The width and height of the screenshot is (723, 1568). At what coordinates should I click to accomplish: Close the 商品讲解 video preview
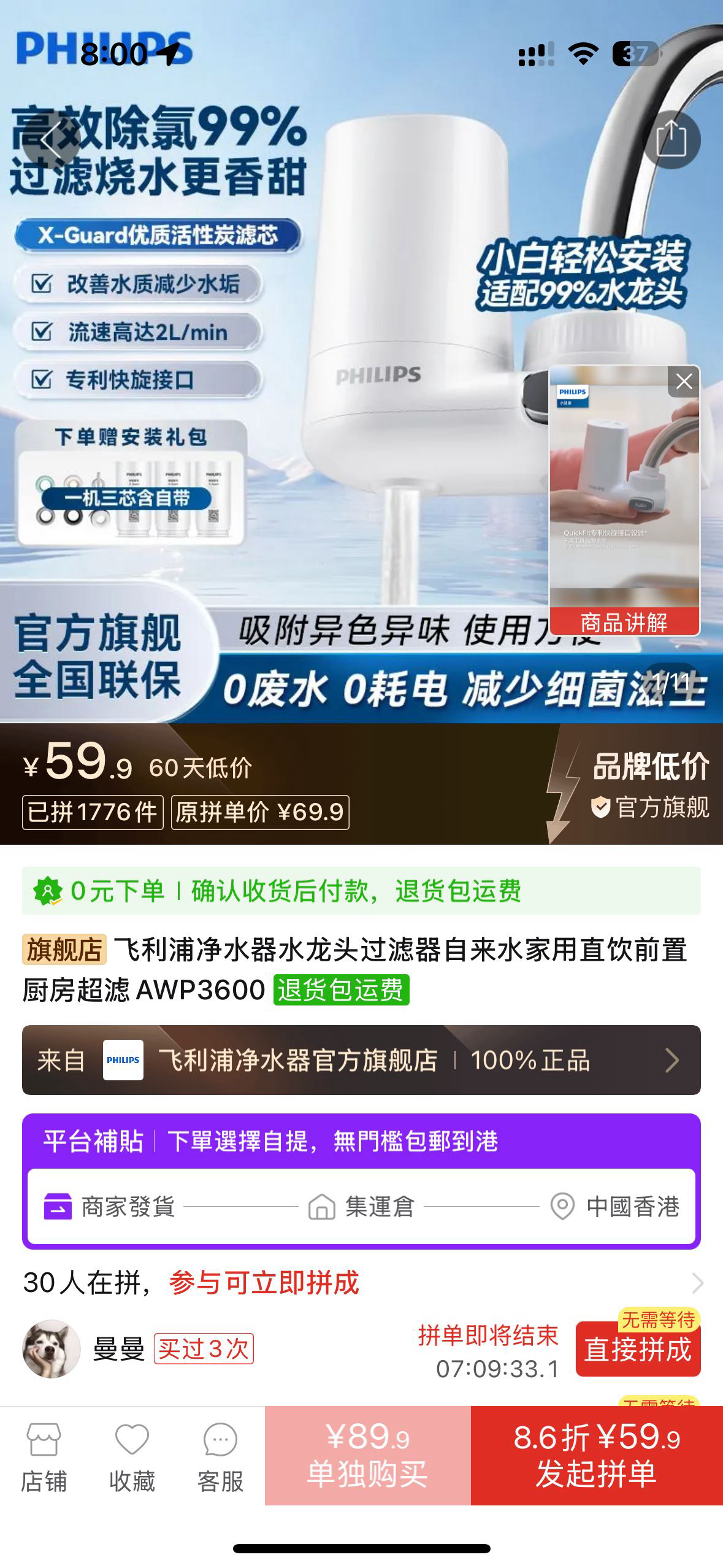(683, 382)
